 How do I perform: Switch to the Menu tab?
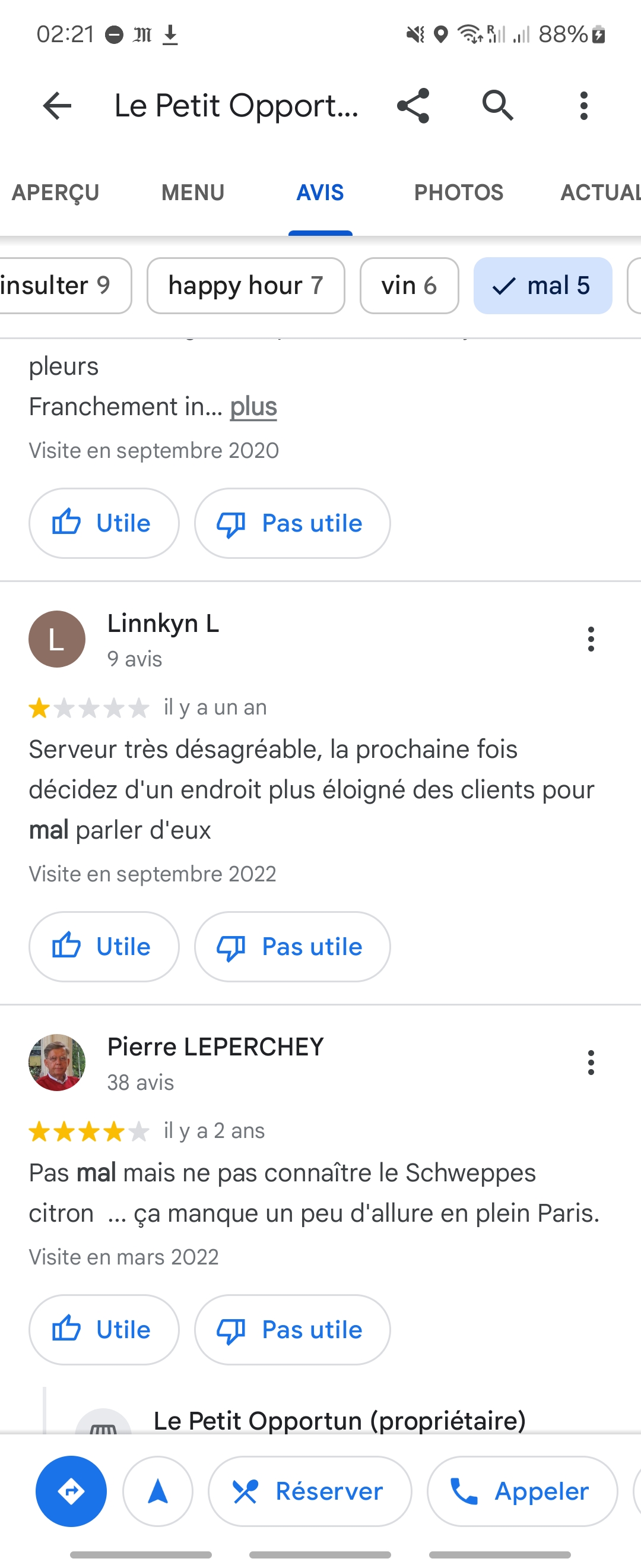193,192
